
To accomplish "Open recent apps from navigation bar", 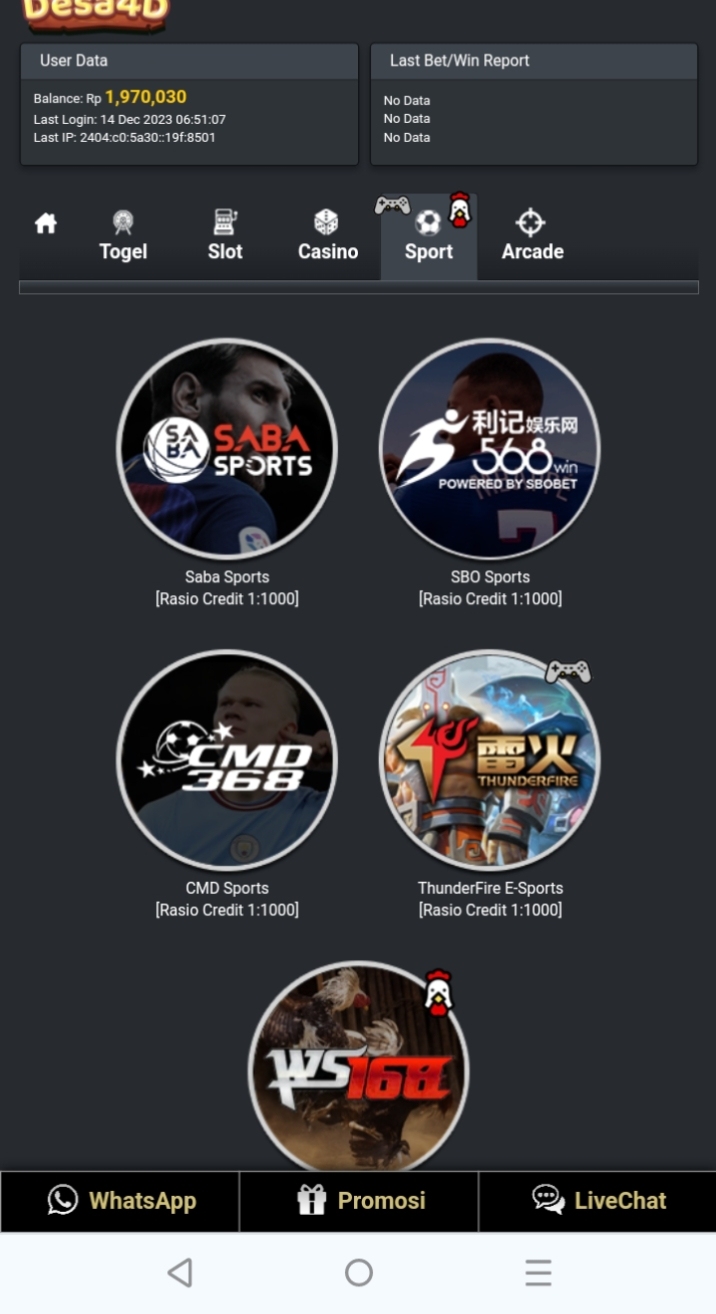I will click(x=538, y=1272).
